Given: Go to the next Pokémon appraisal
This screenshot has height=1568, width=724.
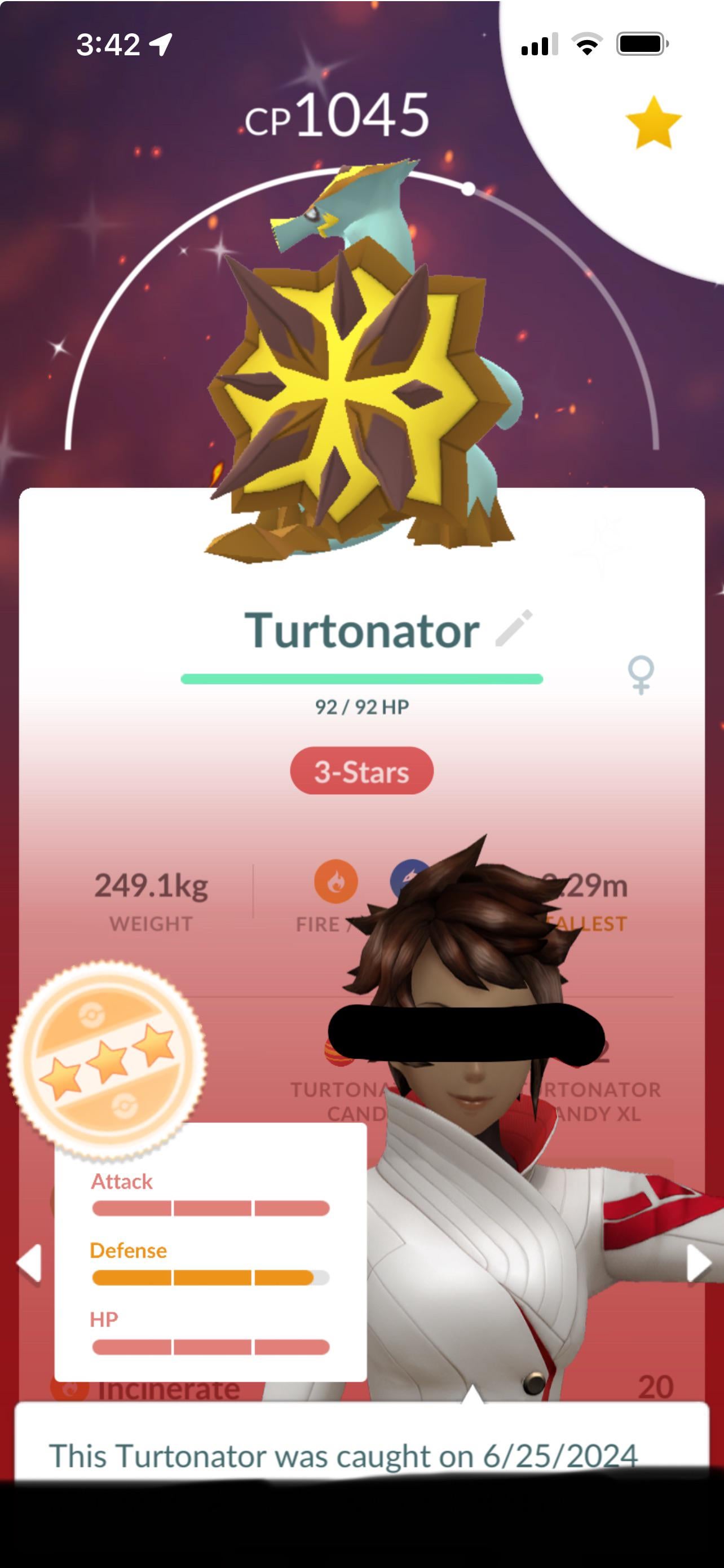Looking at the screenshot, I should (x=699, y=1263).
